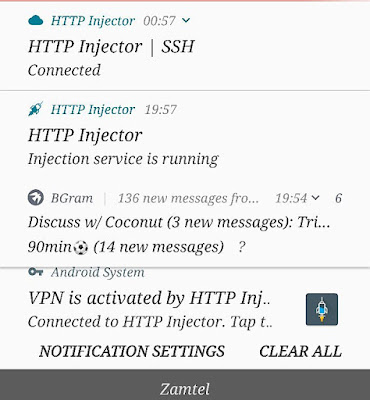This screenshot has height=400, width=370.
Task: Expand the BGram notification chevron
Action: click(315, 198)
